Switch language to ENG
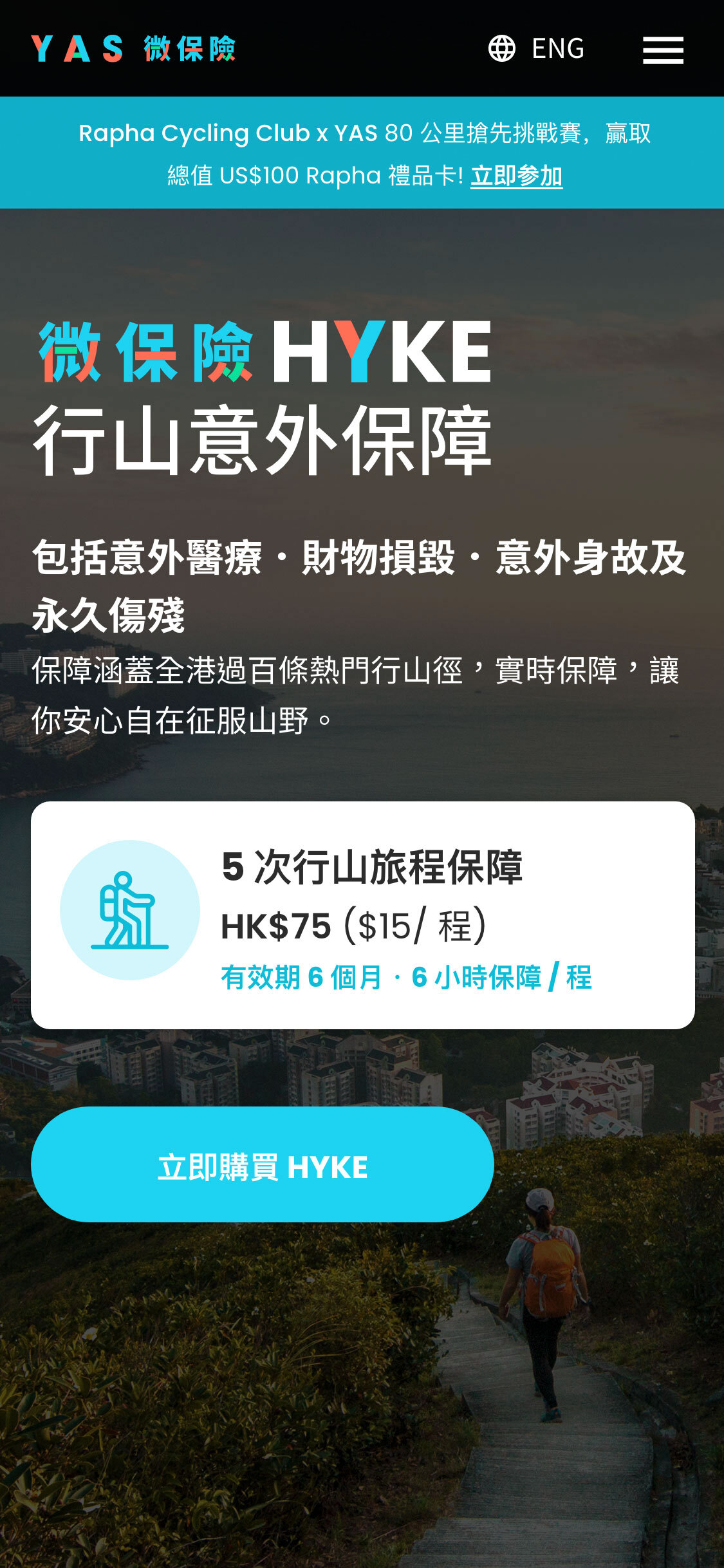724x1568 pixels. 537,49
